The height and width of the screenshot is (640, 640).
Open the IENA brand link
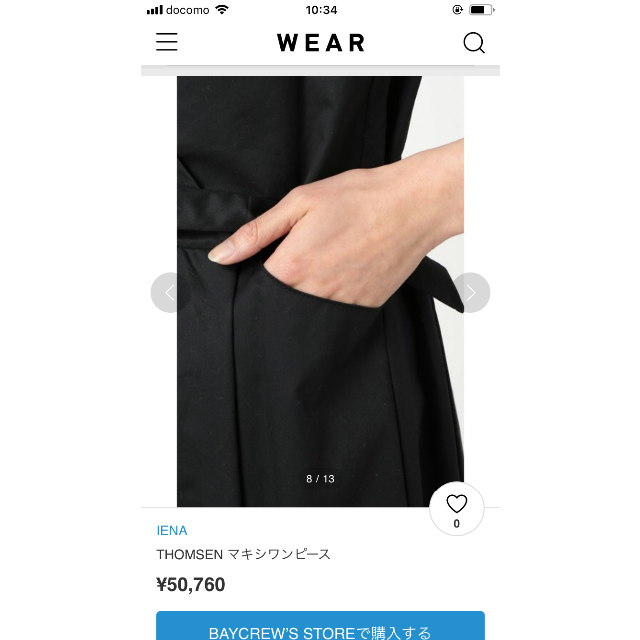(172, 531)
